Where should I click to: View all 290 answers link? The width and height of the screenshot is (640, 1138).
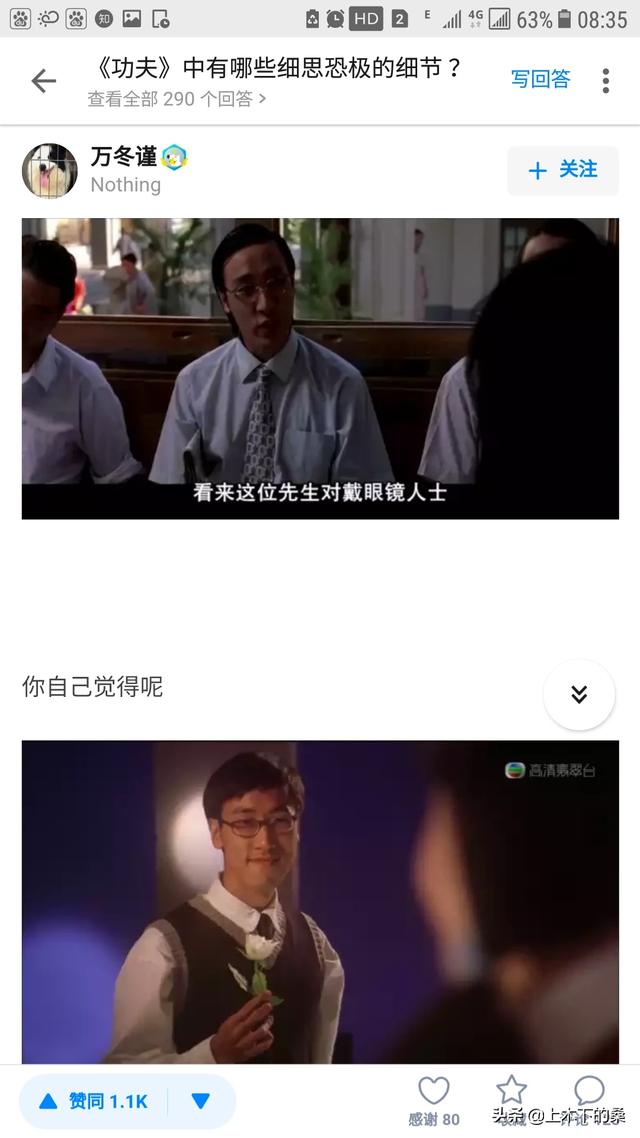coord(176,99)
